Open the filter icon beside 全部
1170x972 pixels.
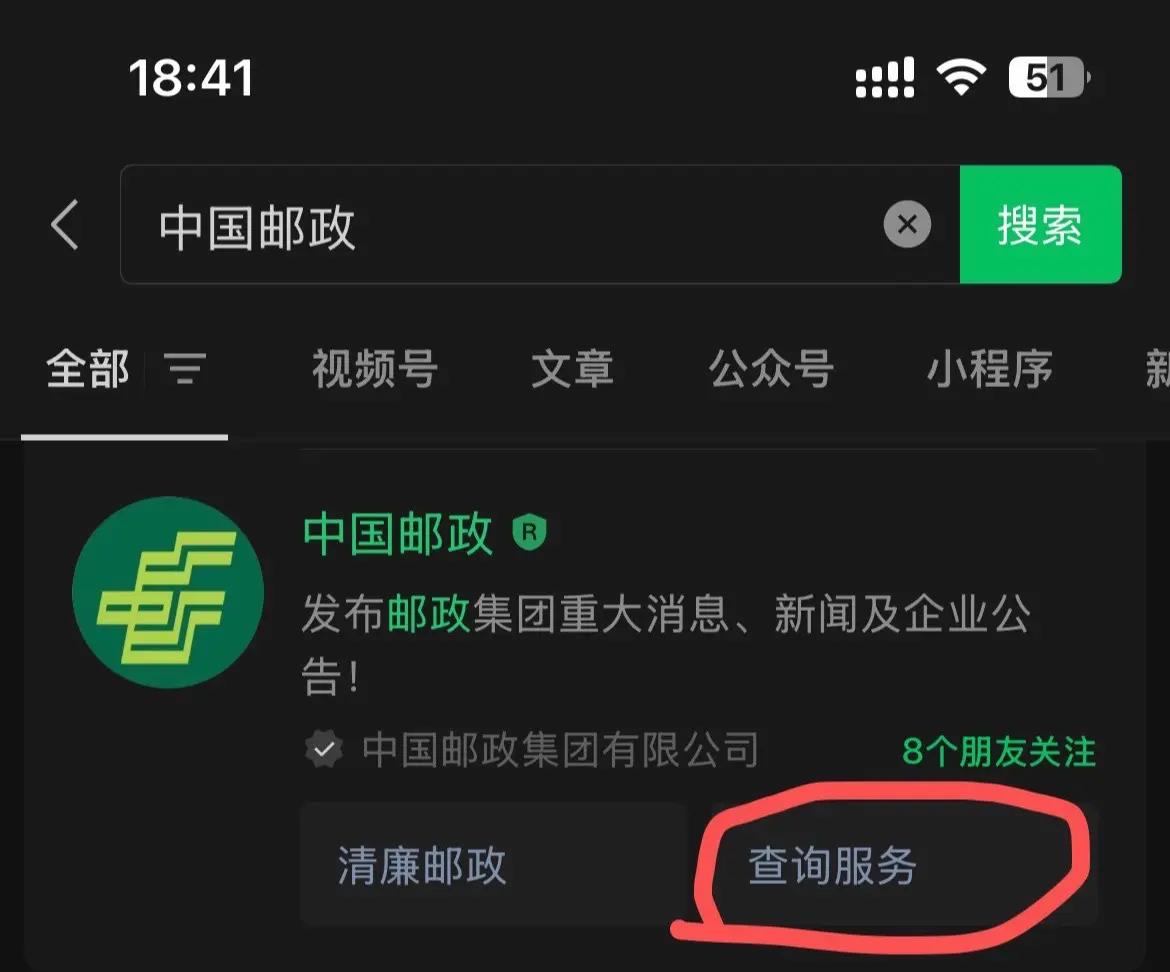pos(186,369)
